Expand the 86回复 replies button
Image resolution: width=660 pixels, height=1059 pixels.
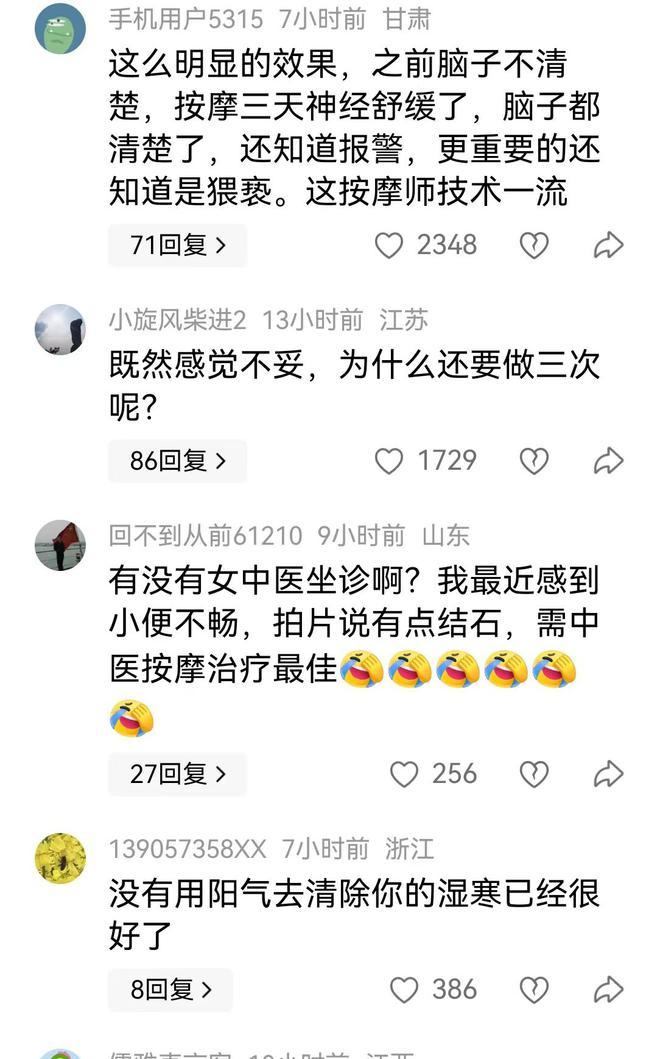tap(177, 461)
